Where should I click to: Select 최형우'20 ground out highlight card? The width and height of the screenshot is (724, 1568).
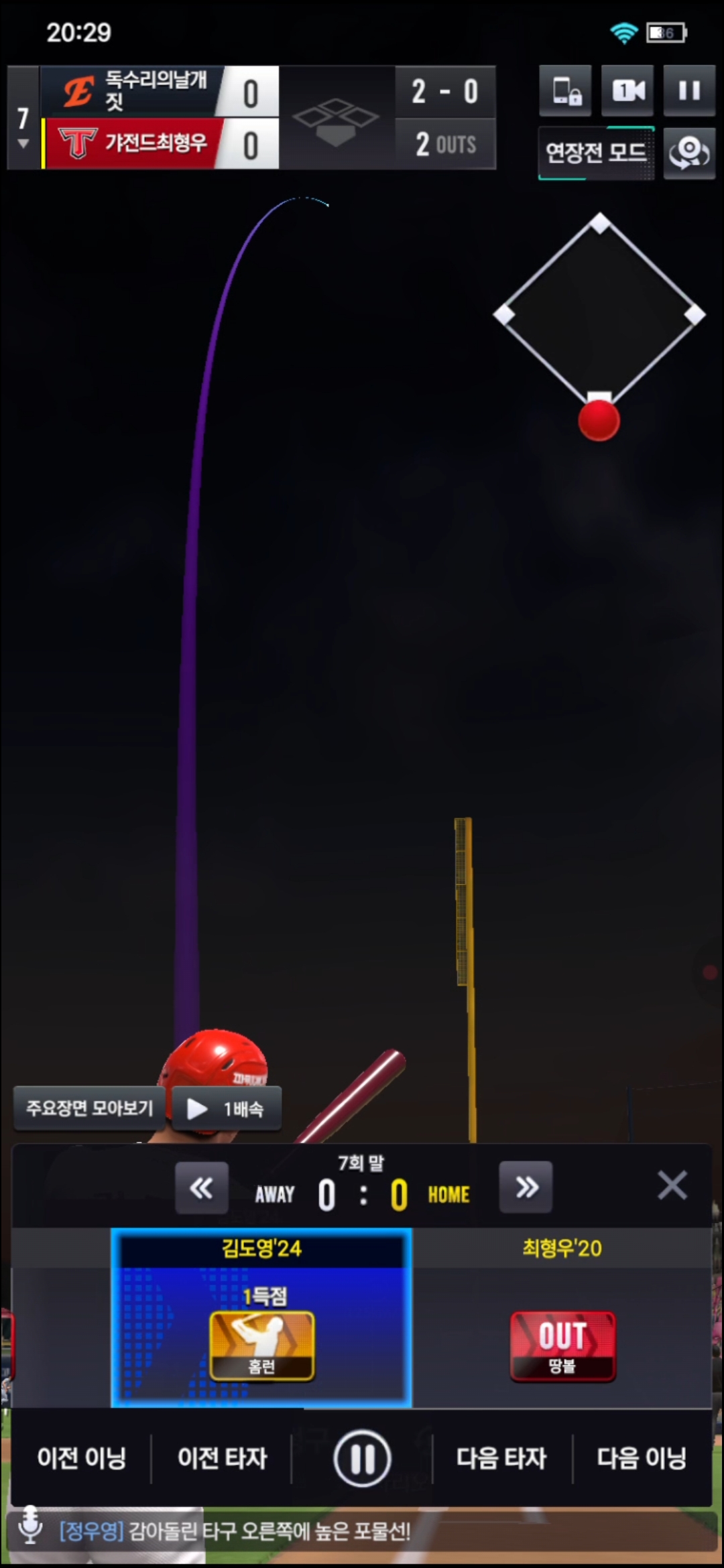pyautogui.click(x=562, y=1318)
